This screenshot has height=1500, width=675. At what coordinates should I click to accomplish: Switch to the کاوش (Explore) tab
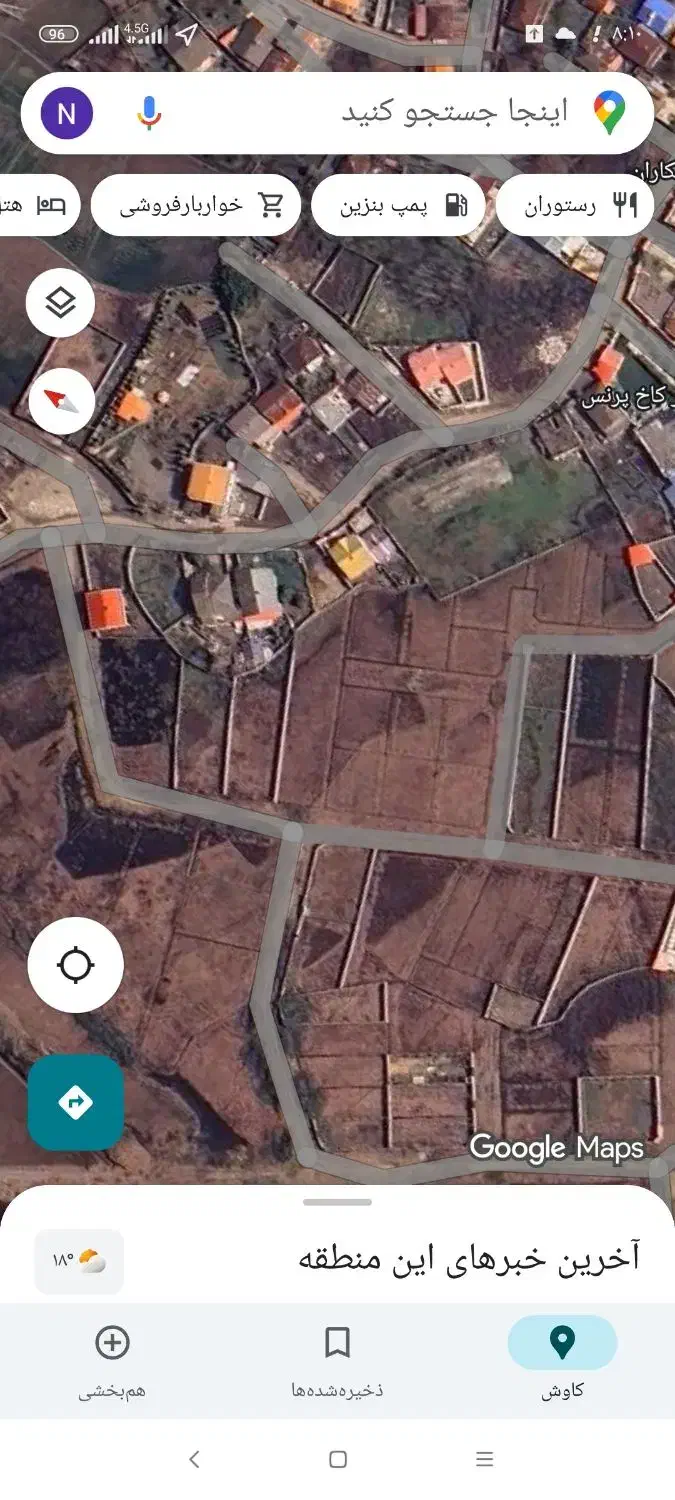click(x=562, y=1358)
